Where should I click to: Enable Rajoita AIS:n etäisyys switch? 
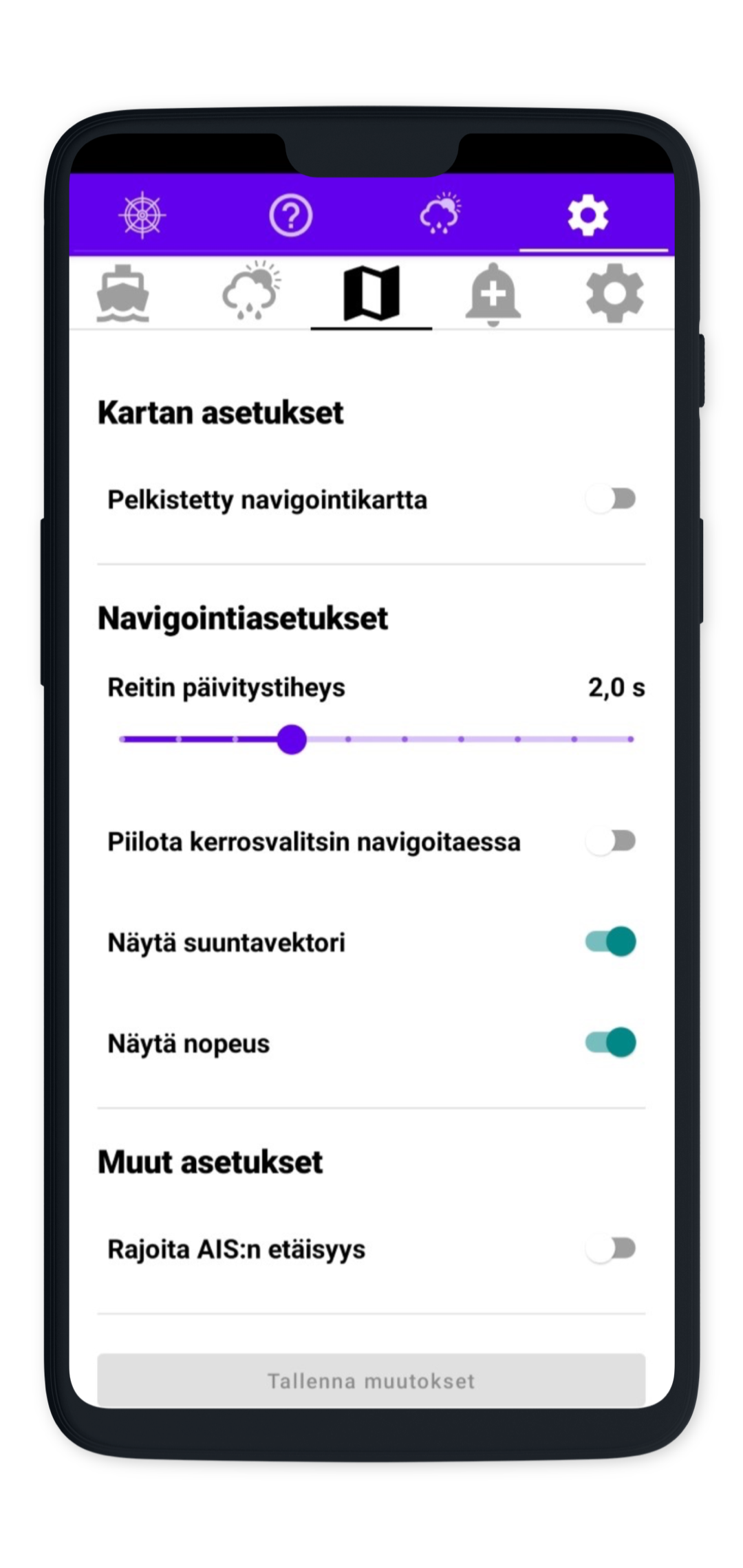611,1248
